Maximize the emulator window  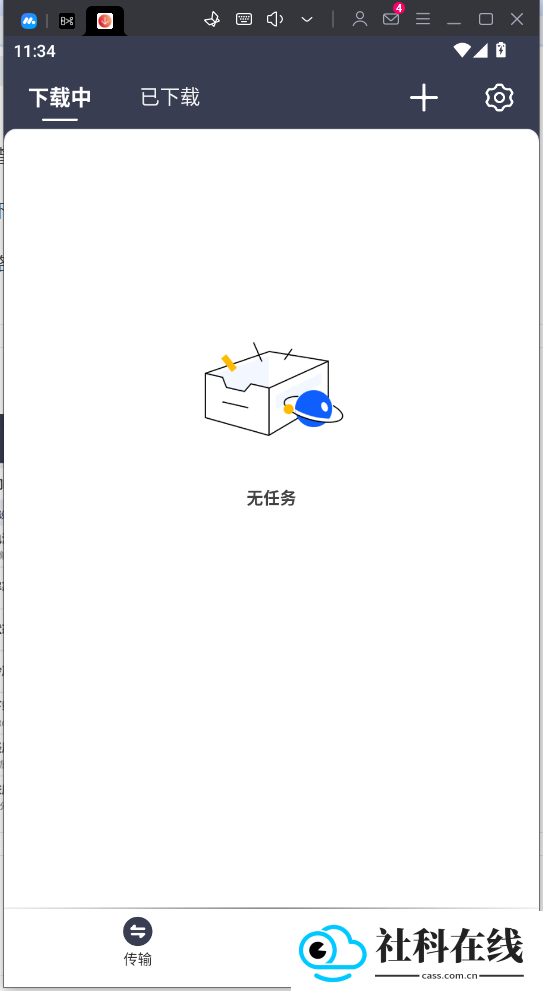[x=485, y=19]
